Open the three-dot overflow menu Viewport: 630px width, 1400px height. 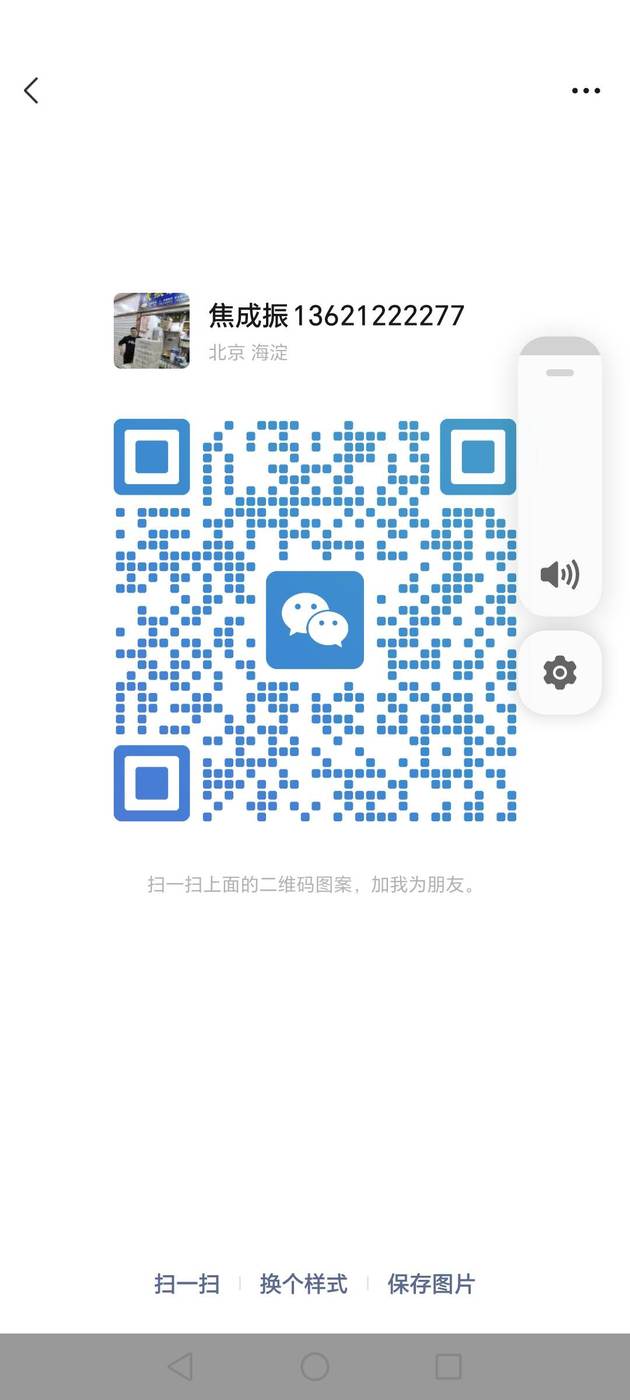coord(586,91)
